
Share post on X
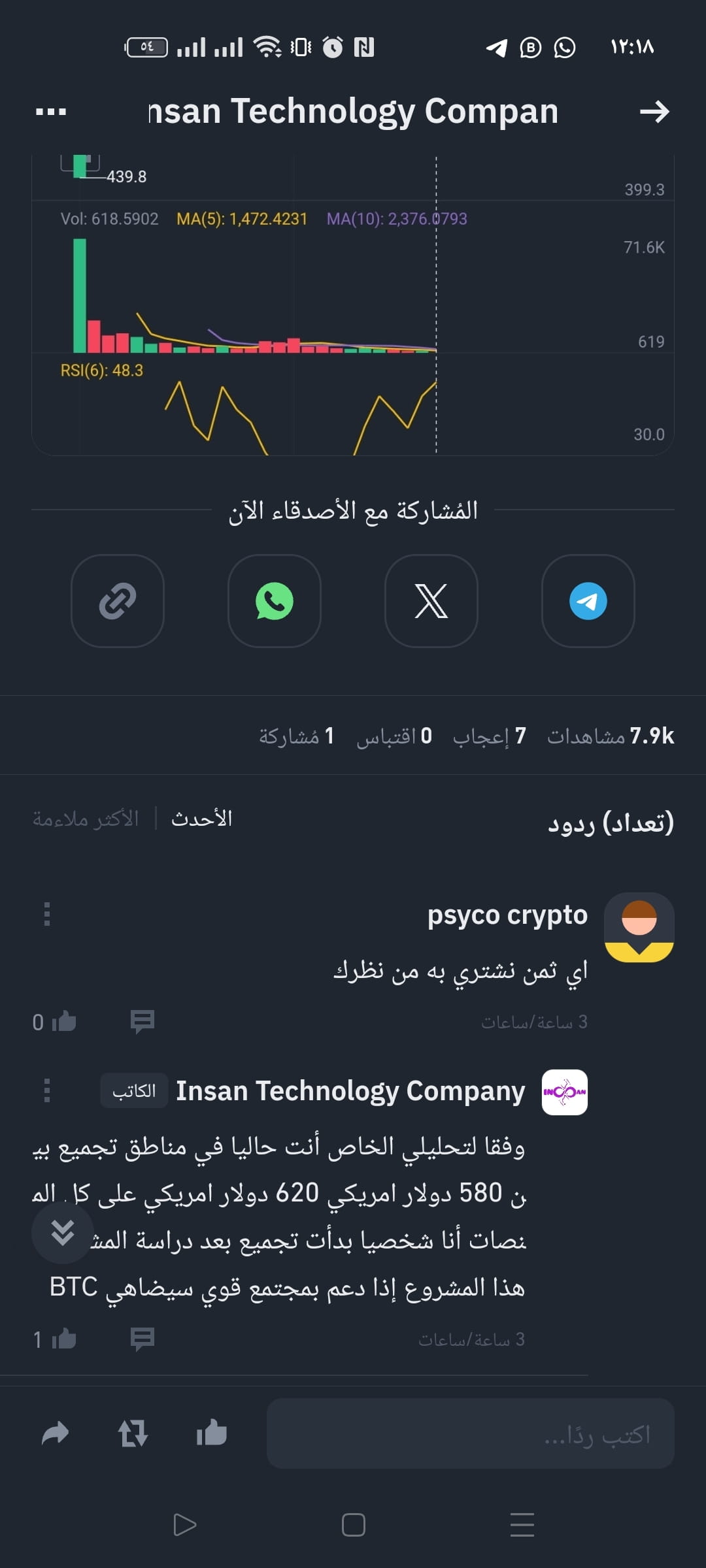(x=431, y=601)
